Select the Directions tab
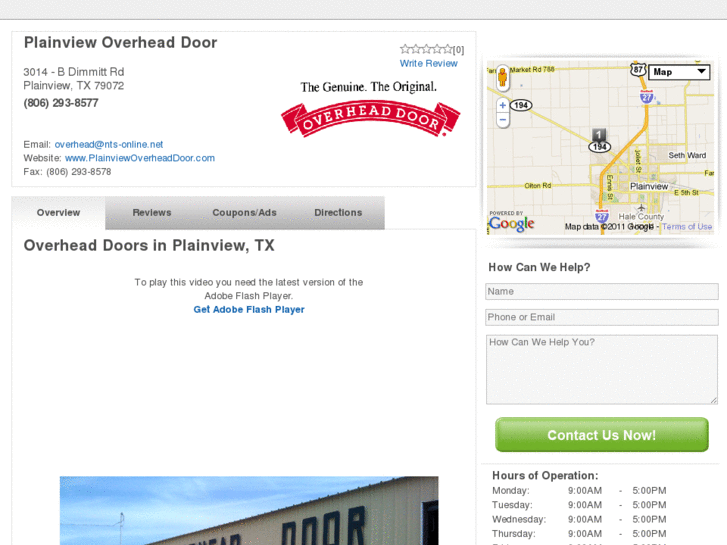Image resolution: width=727 pixels, height=545 pixels. (338, 213)
